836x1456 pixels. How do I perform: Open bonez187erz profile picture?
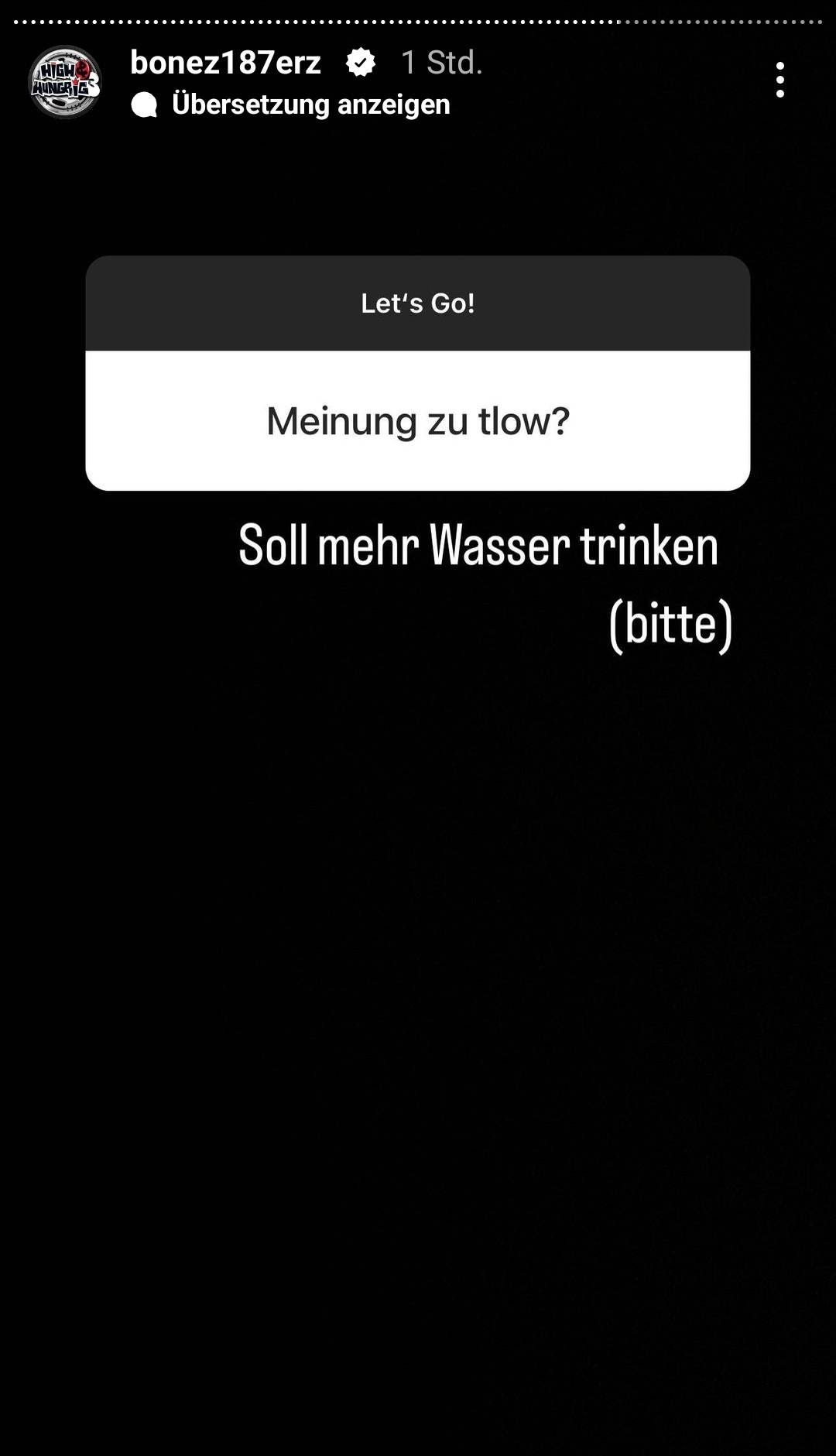point(65,82)
